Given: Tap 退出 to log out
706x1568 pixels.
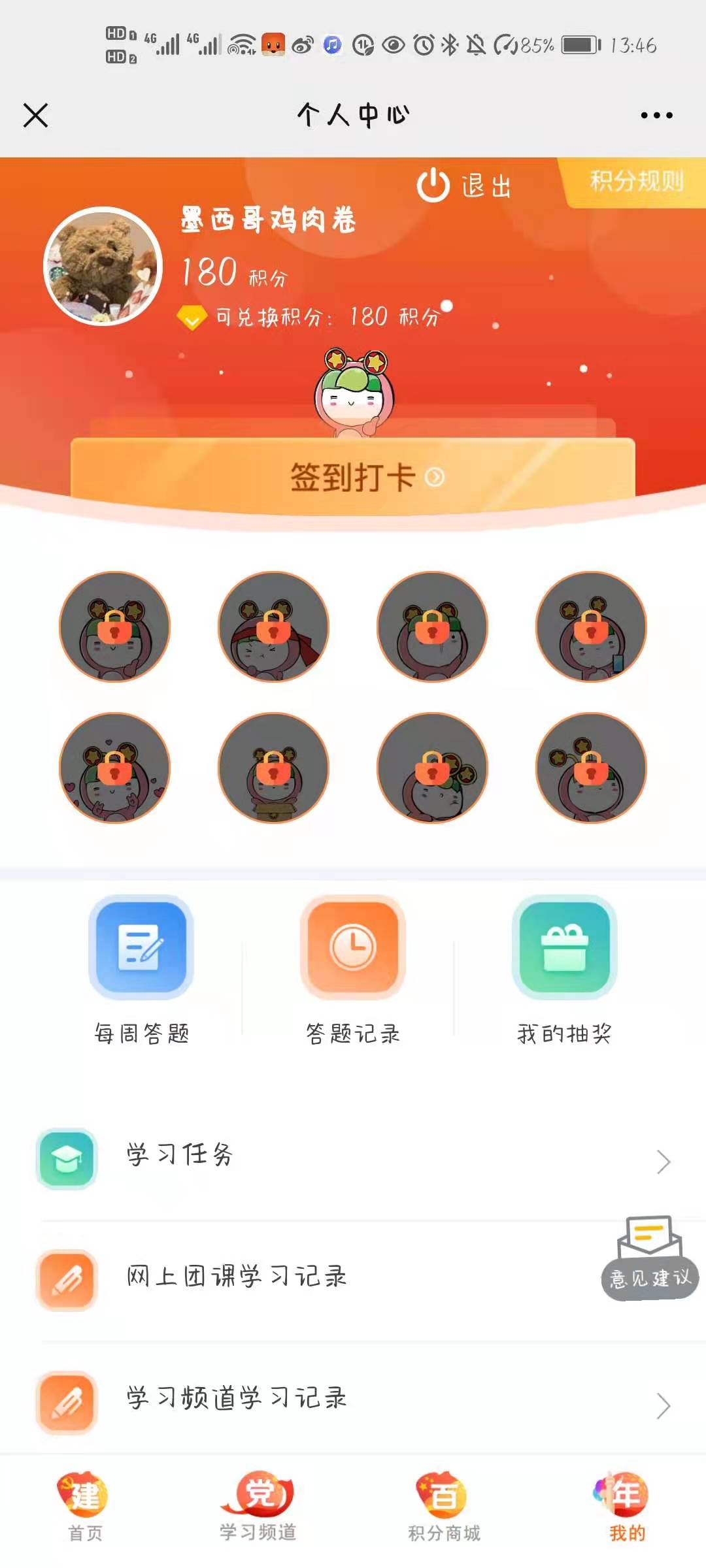Looking at the screenshot, I should 464,186.
